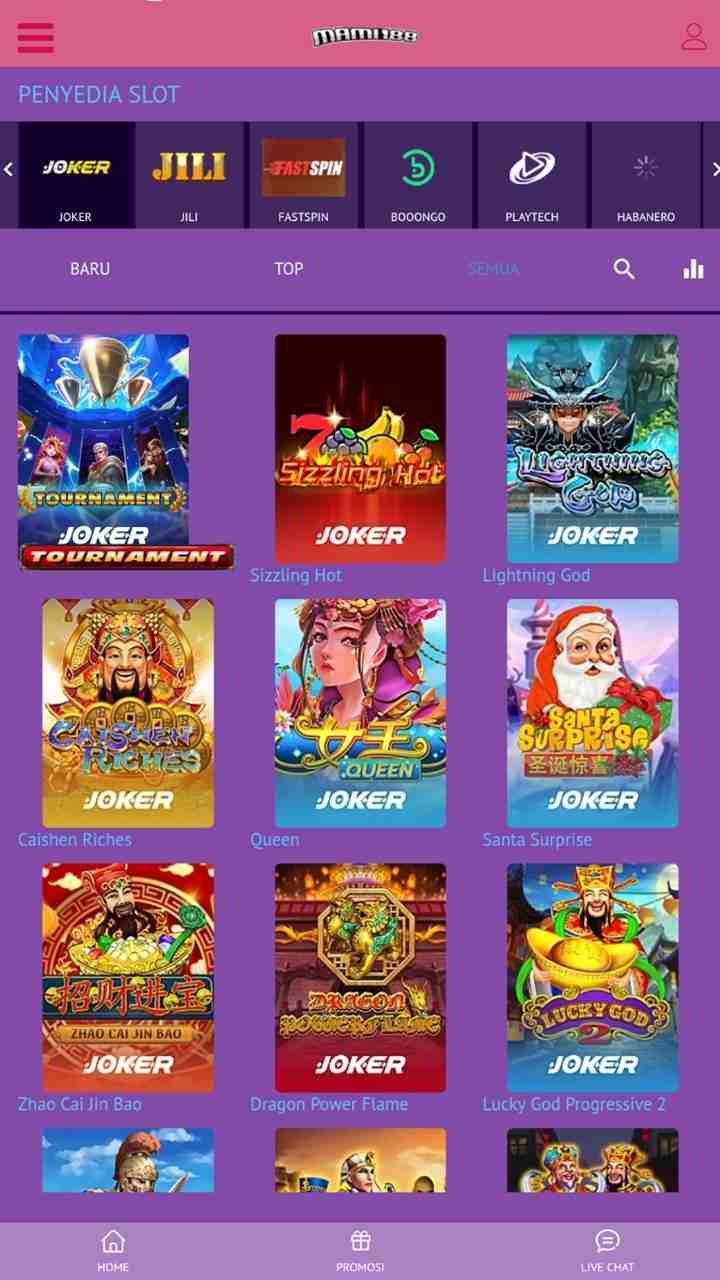Select the JILI slot provider
The width and height of the screenshot is (720, 1280).
click(x=189, y=175)
